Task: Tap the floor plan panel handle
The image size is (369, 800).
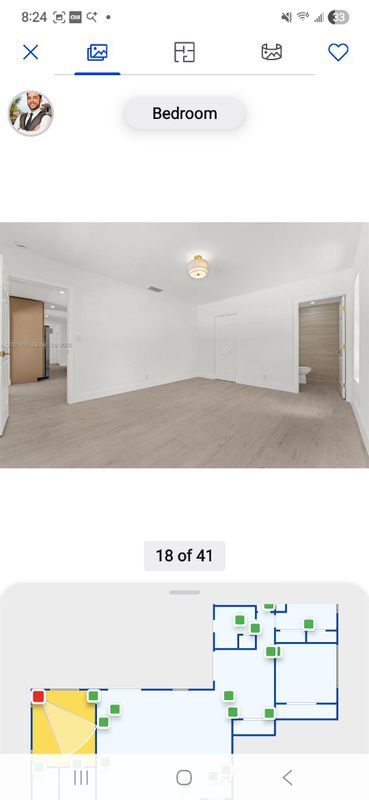Action: [184, 592]
